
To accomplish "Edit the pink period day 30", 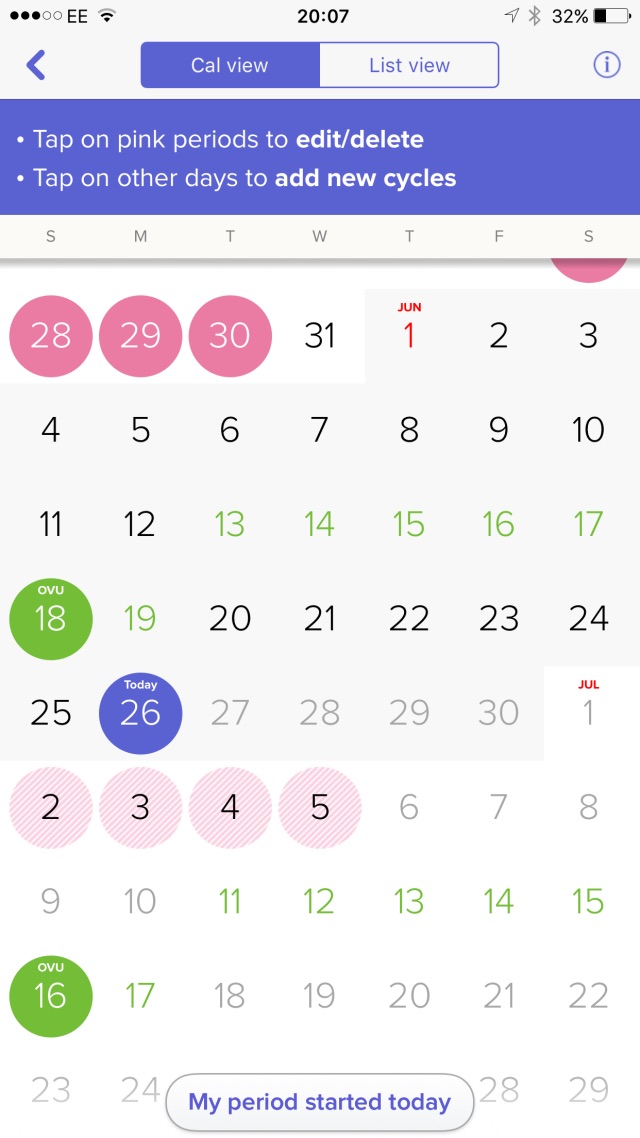I will tap(230, 336).
